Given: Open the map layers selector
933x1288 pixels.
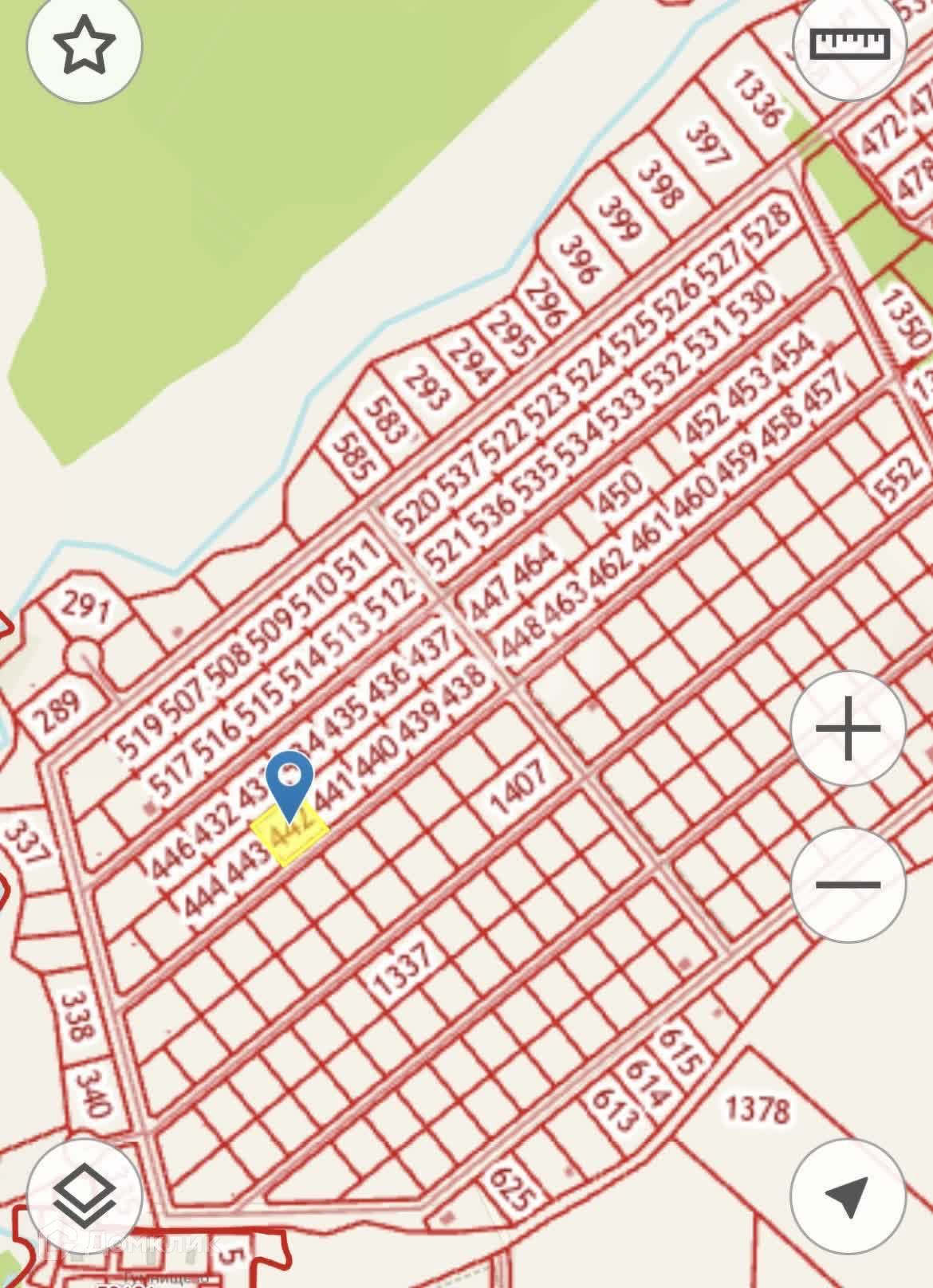Looking at the screenshot, I should (85, 1196).
